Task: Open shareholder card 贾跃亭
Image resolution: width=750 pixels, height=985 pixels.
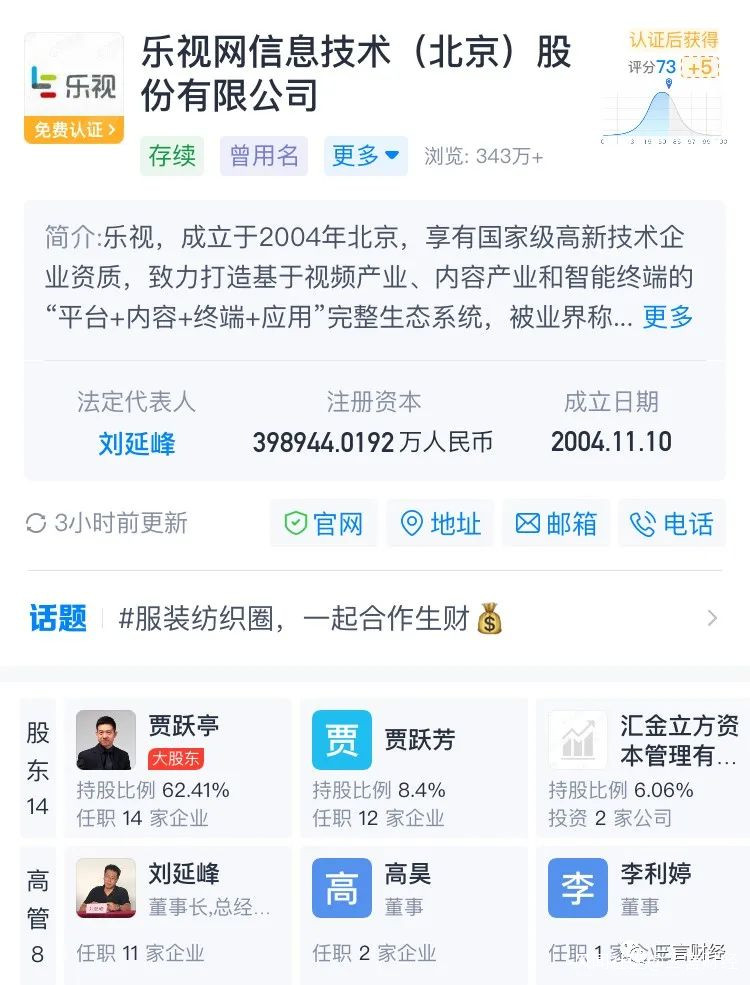Action: click(178, 768)
